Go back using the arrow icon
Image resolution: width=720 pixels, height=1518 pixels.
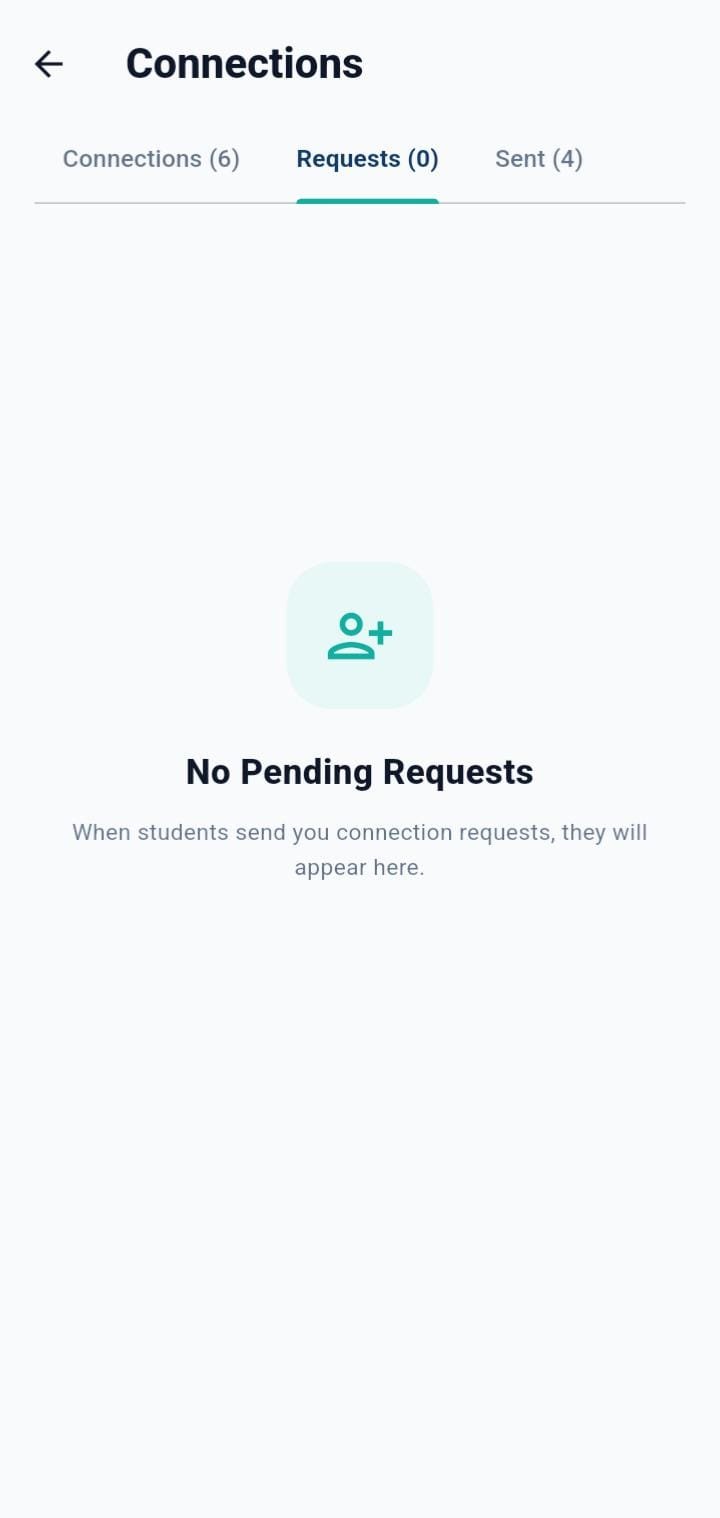click(x=49, y=64)
